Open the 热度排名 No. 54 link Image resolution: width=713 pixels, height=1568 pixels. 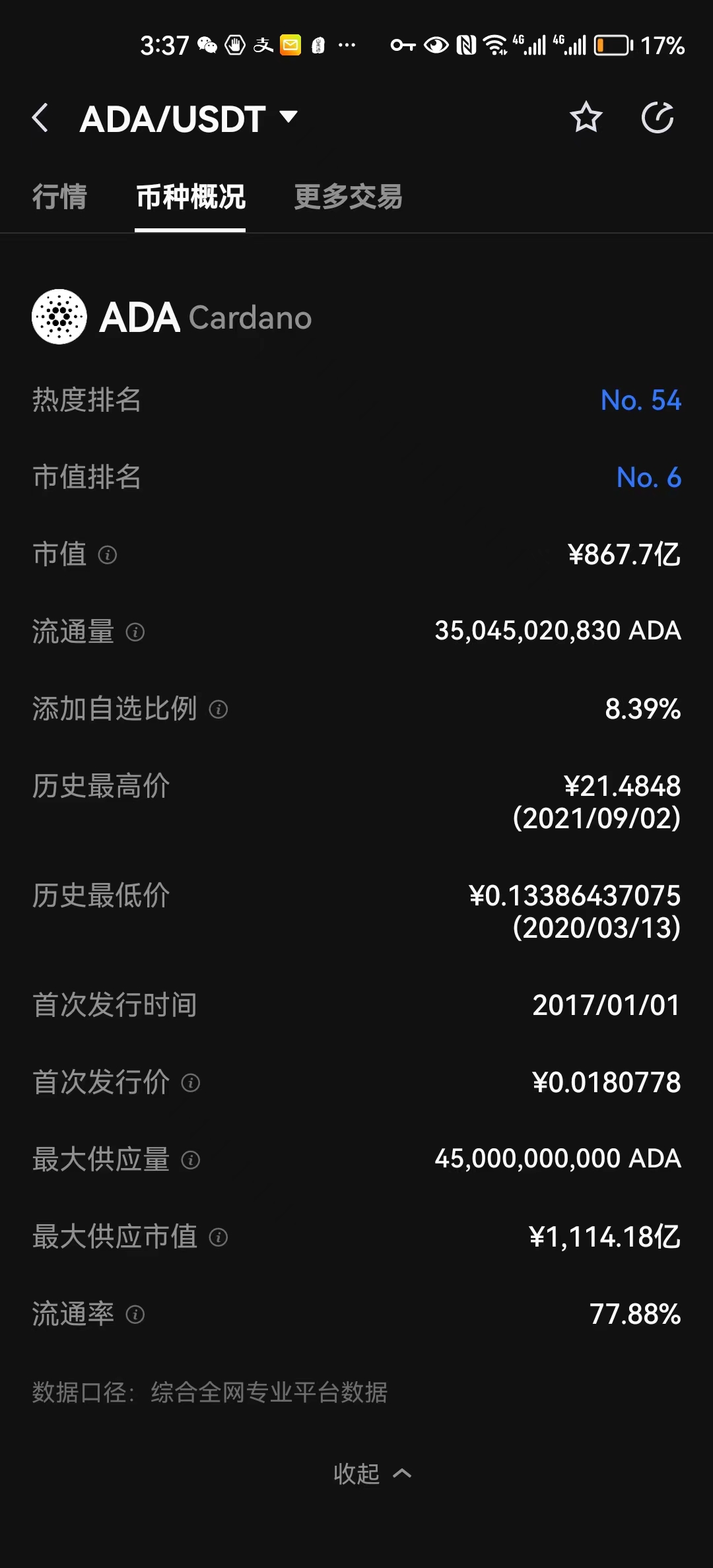[640, 400]
